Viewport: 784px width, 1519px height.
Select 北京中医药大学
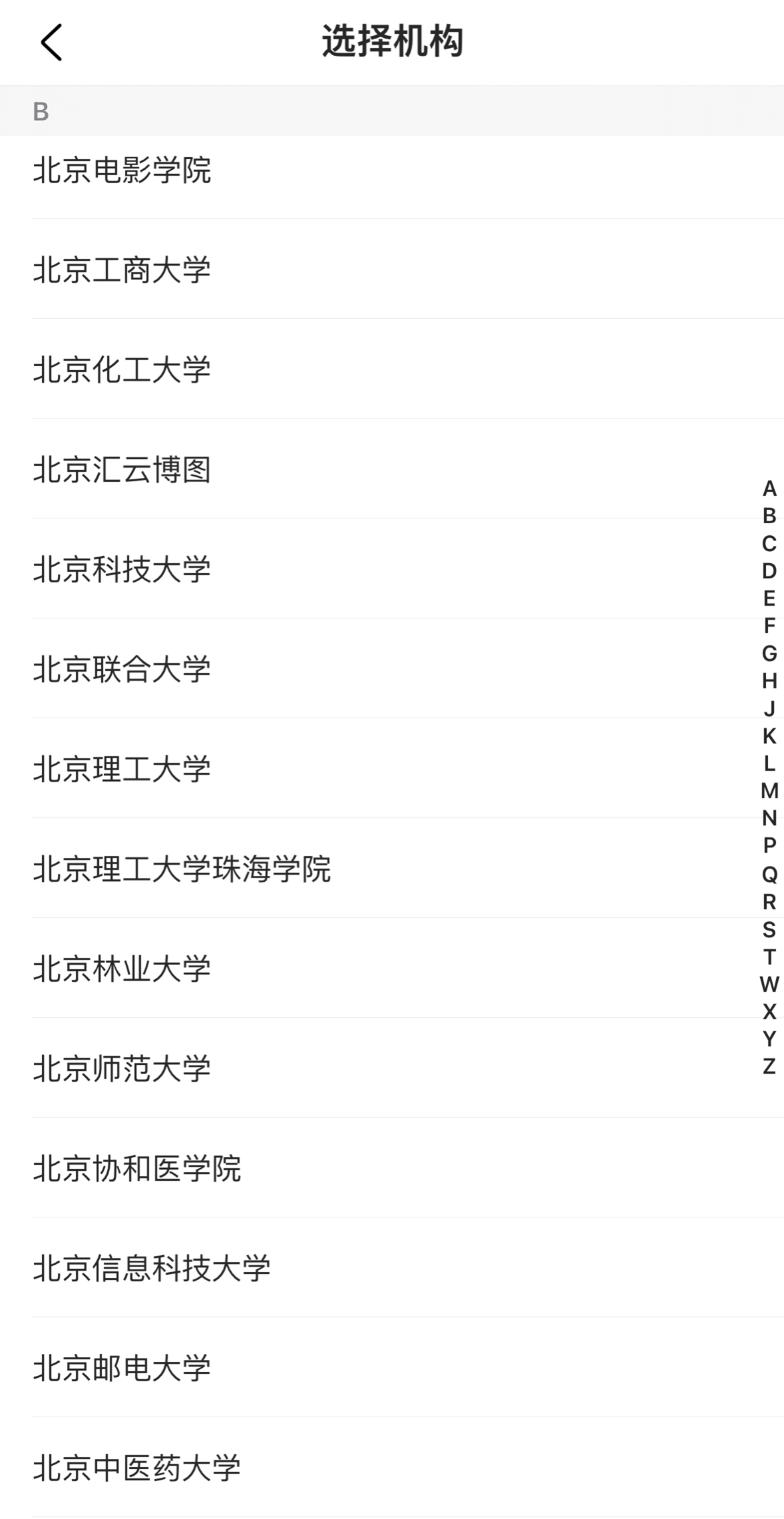point(136,1468)
